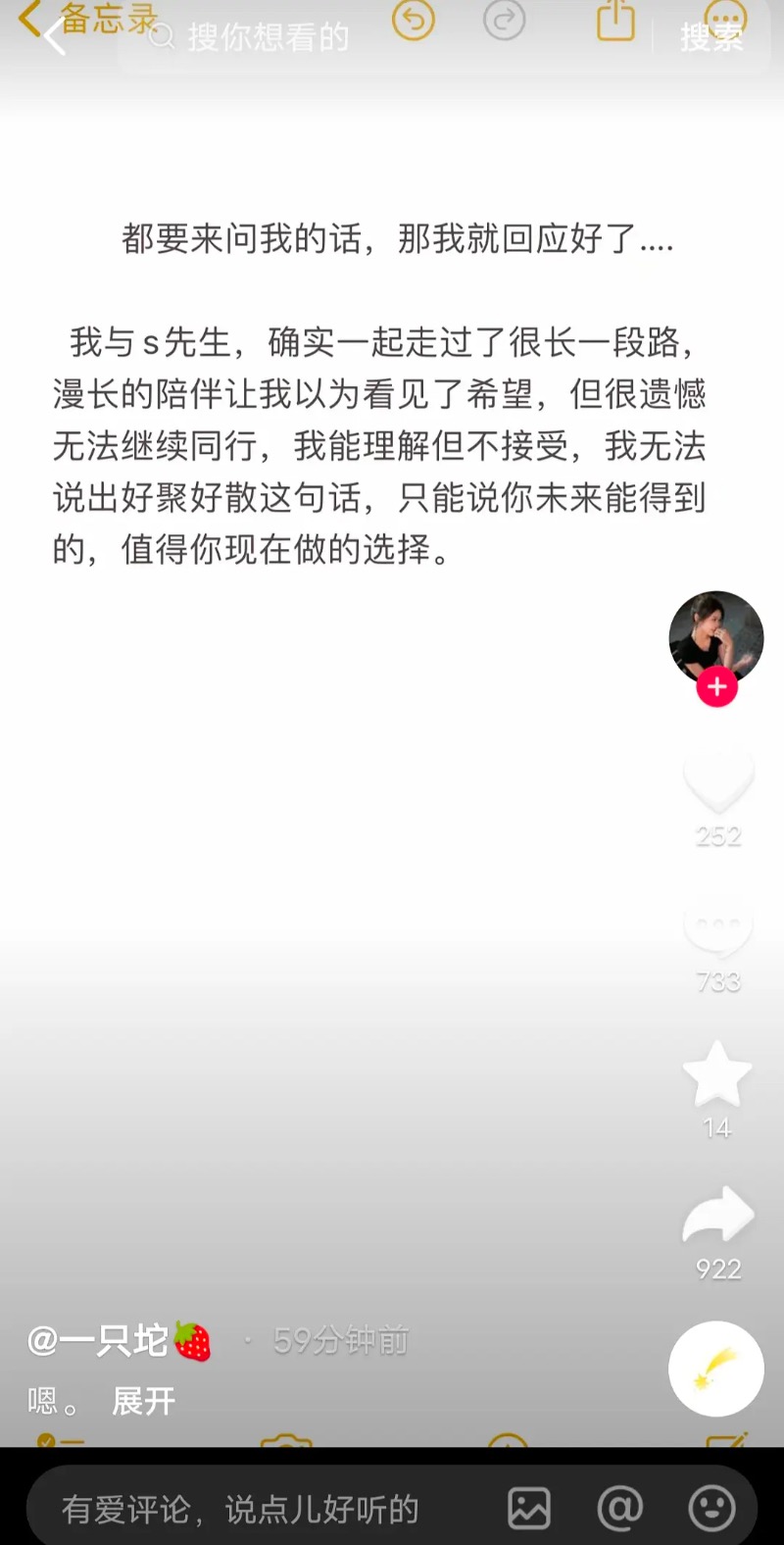This screenshot has height=1545, width=784.
Task: Tap the 搜索 search button
Action: [x=711, y=37]
